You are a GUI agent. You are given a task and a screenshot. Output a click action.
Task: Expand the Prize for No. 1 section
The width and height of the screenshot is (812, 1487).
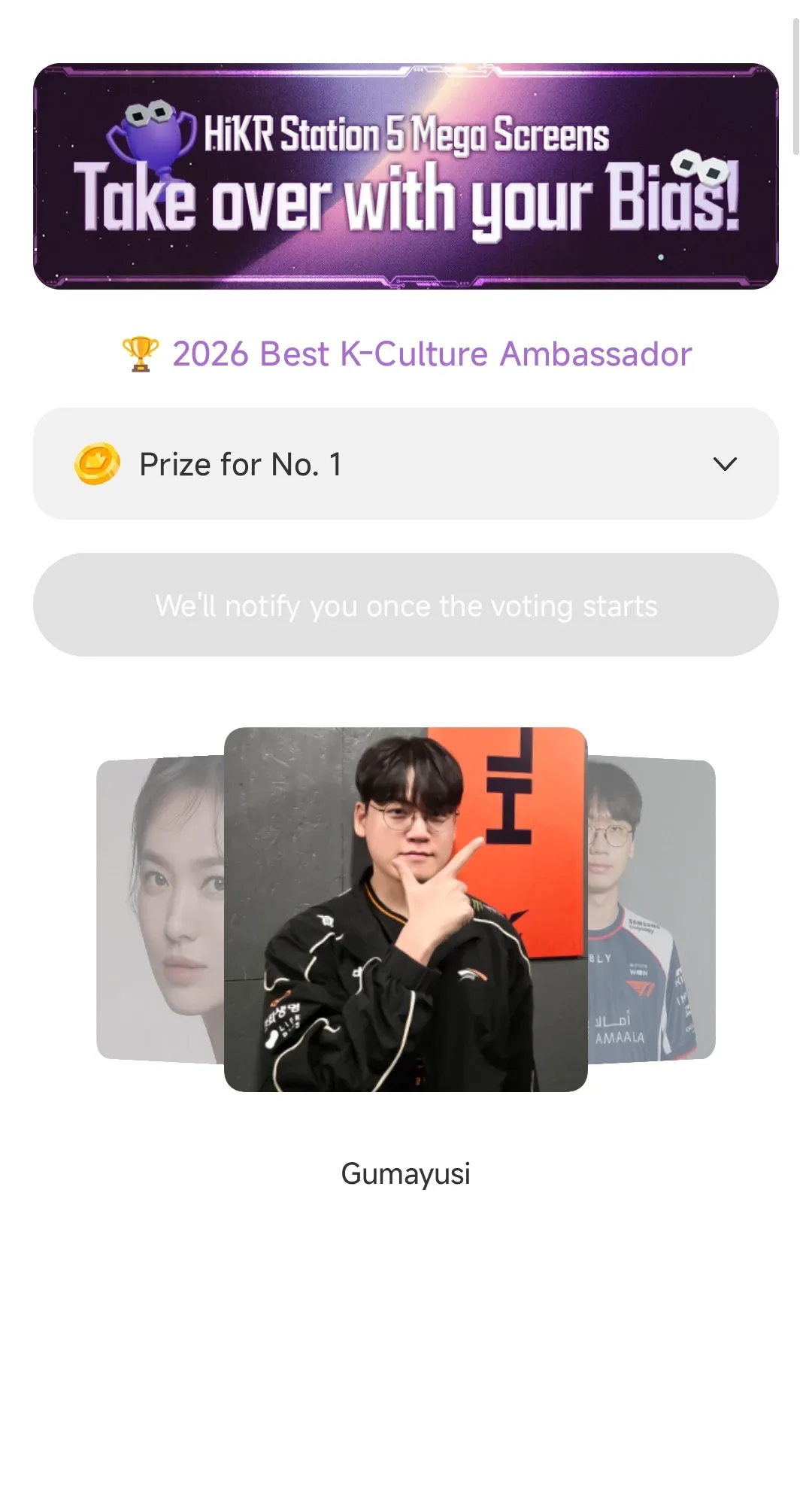(x=406, y=464)
